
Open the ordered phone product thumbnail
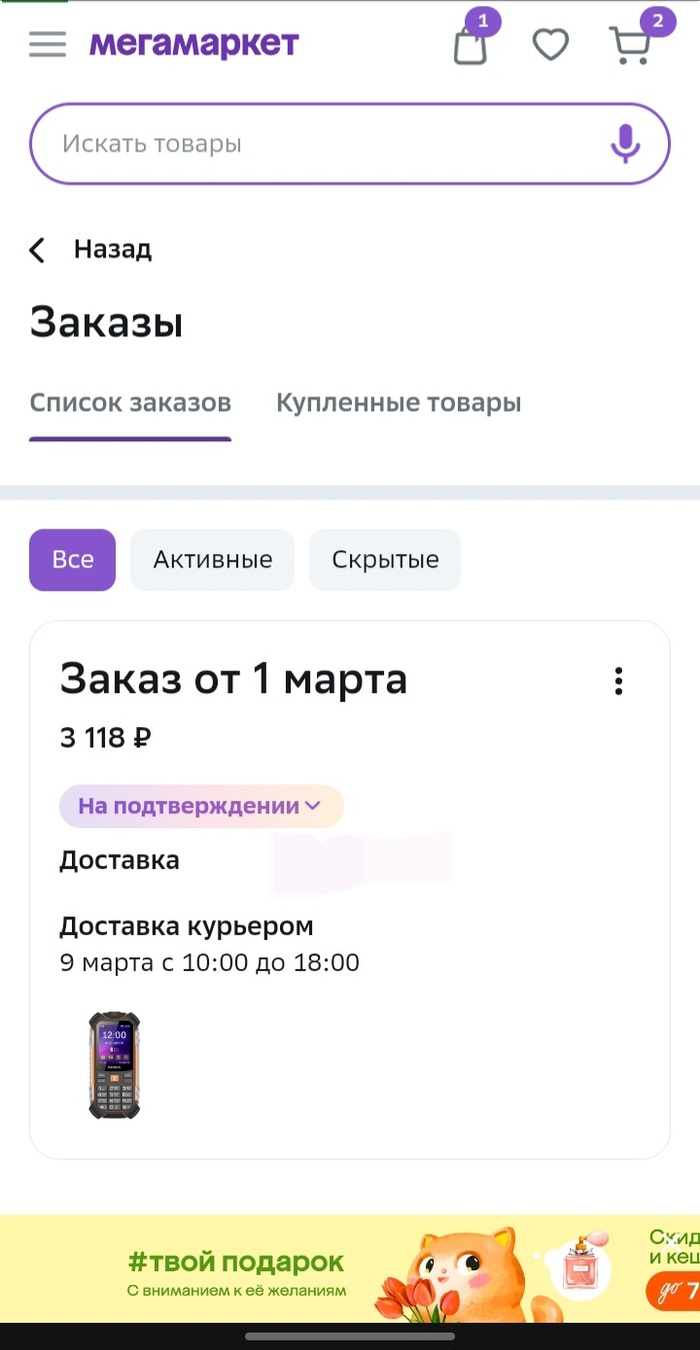114,1064
